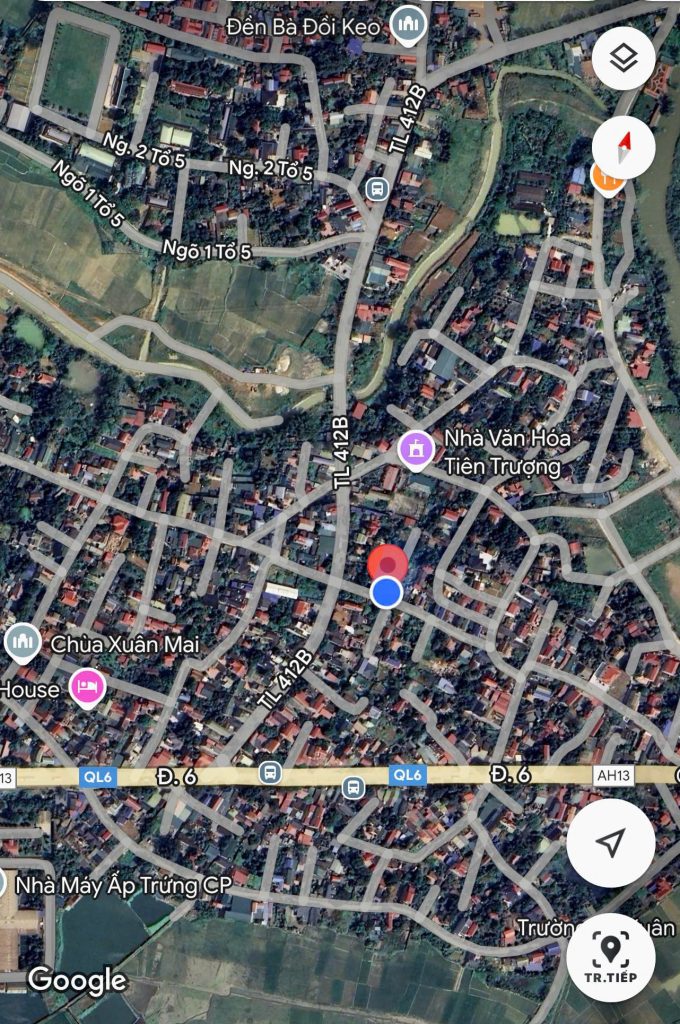Select the red dropped pin
The image size is (680, 1024).
(387, 563)
